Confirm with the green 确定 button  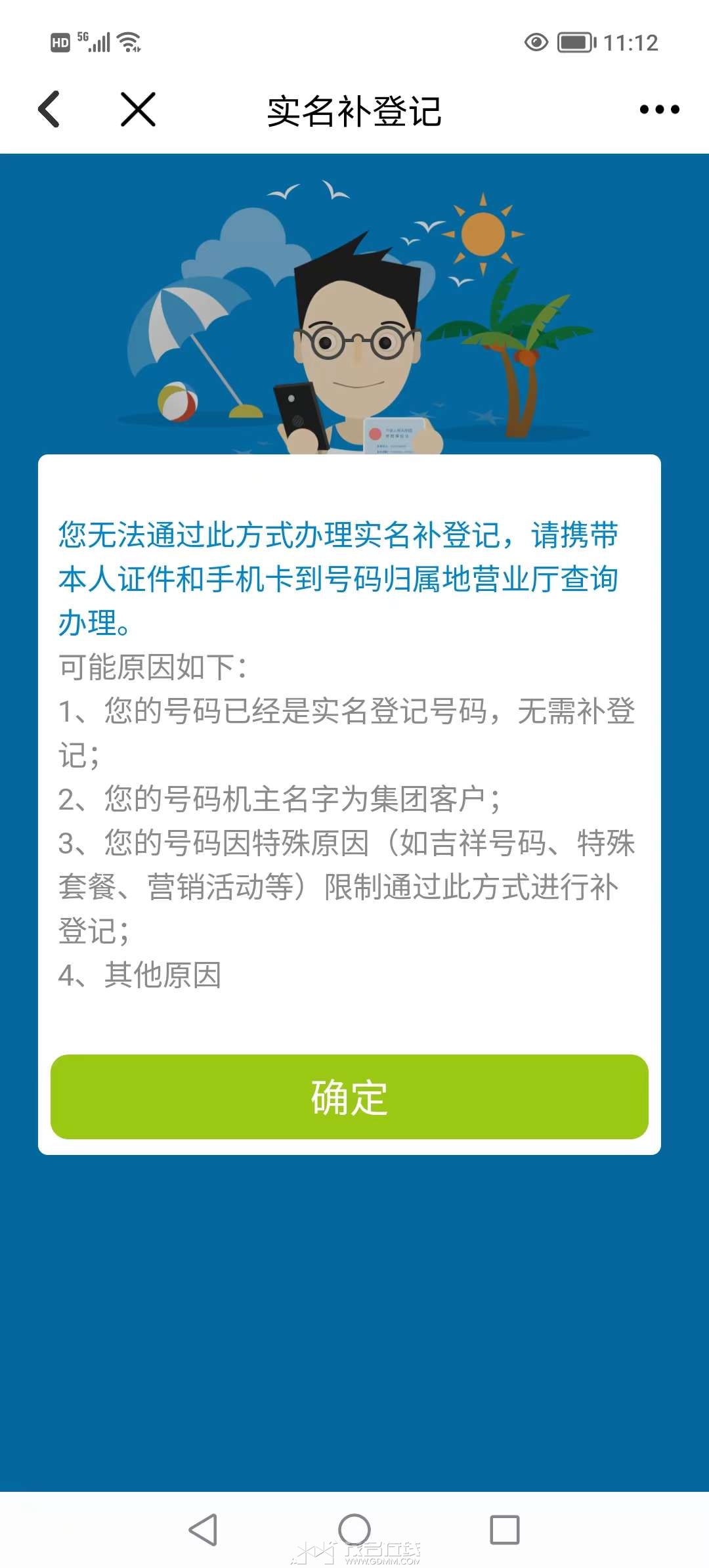tap(349, 1097)
